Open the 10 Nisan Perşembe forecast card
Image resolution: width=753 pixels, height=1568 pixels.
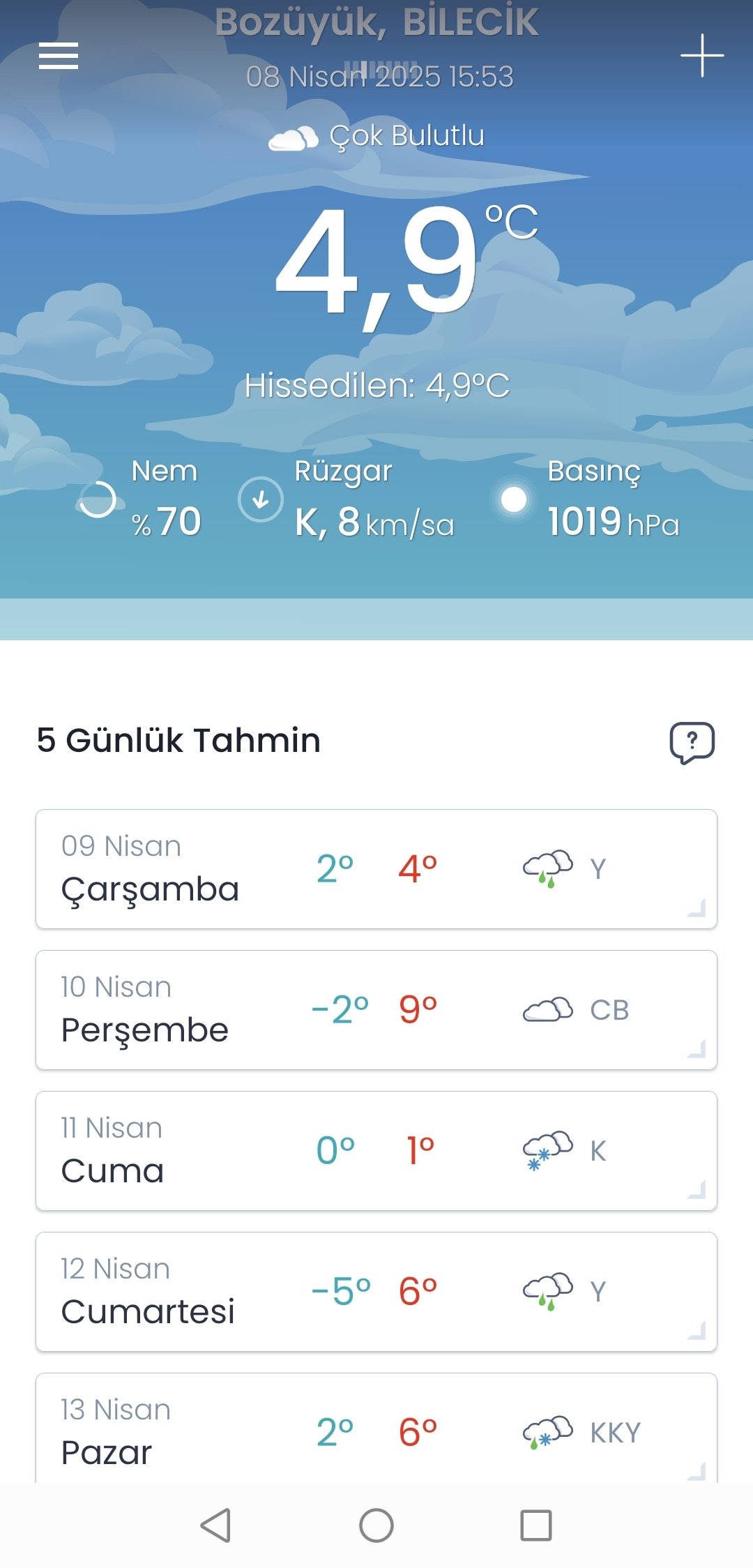coord(376,1010)
